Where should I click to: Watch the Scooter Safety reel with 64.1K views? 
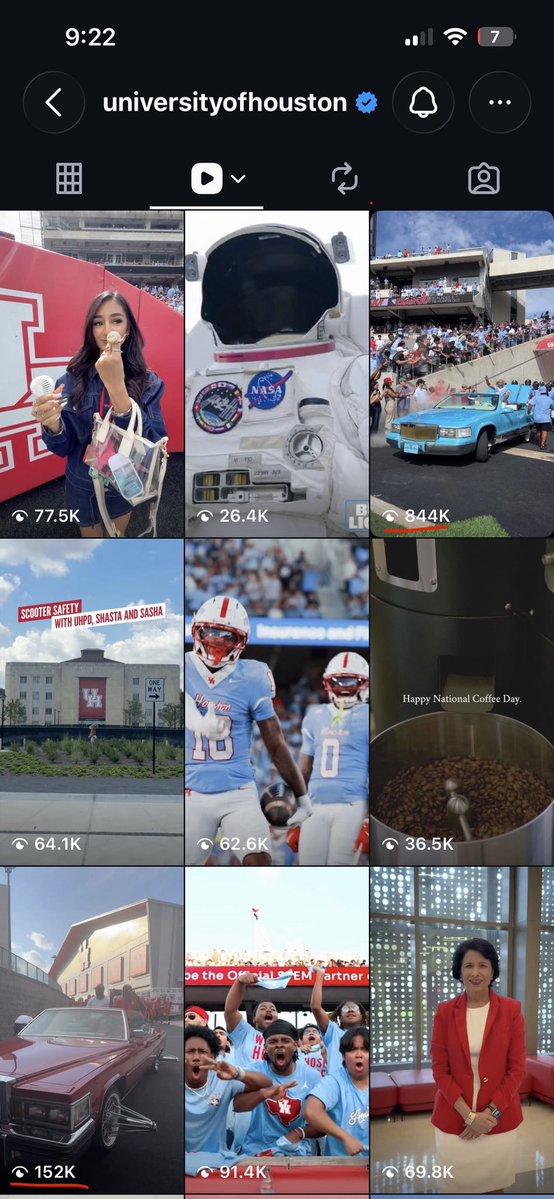92,702
